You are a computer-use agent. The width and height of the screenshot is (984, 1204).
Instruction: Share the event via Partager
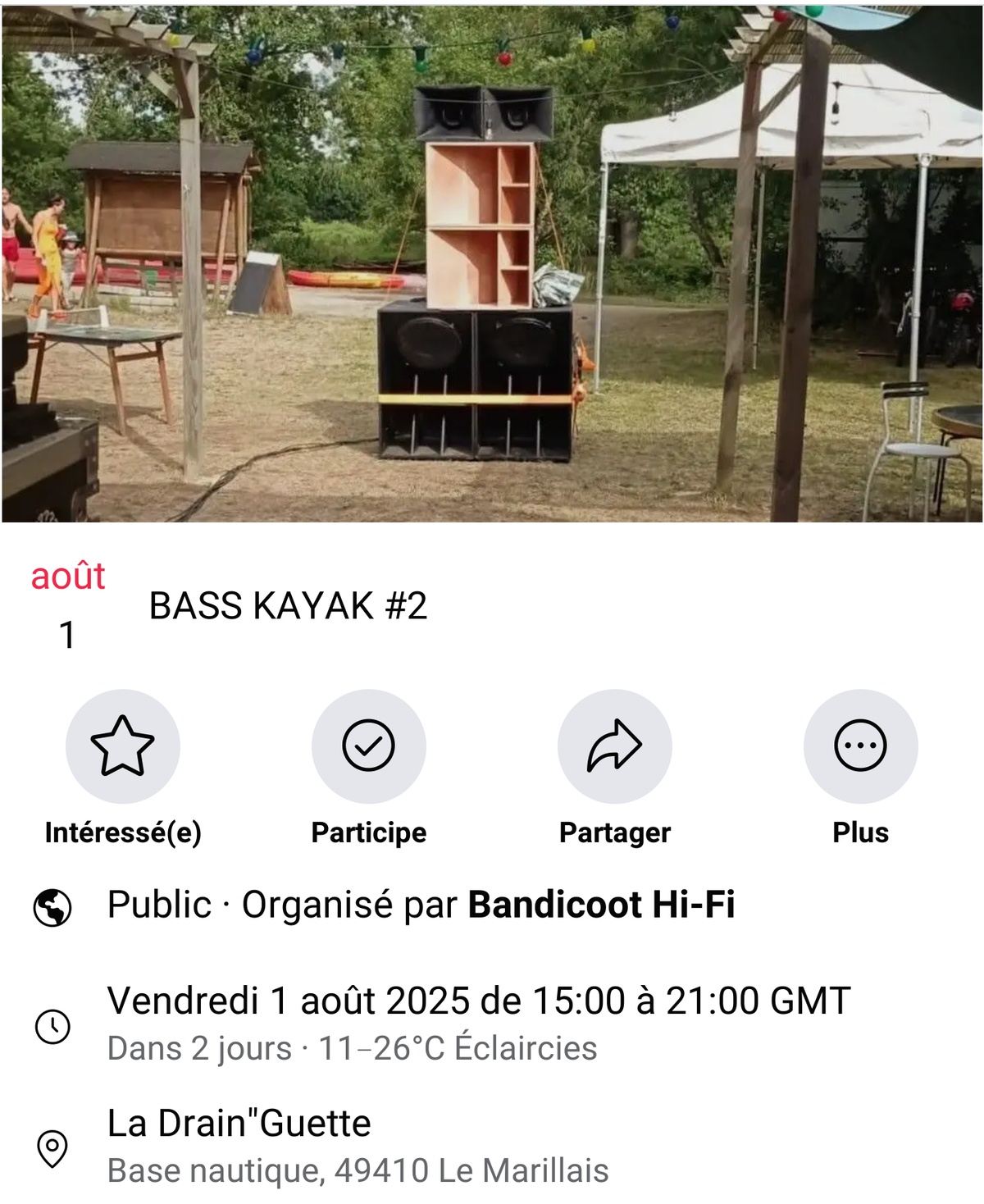(x=615, y=746)
